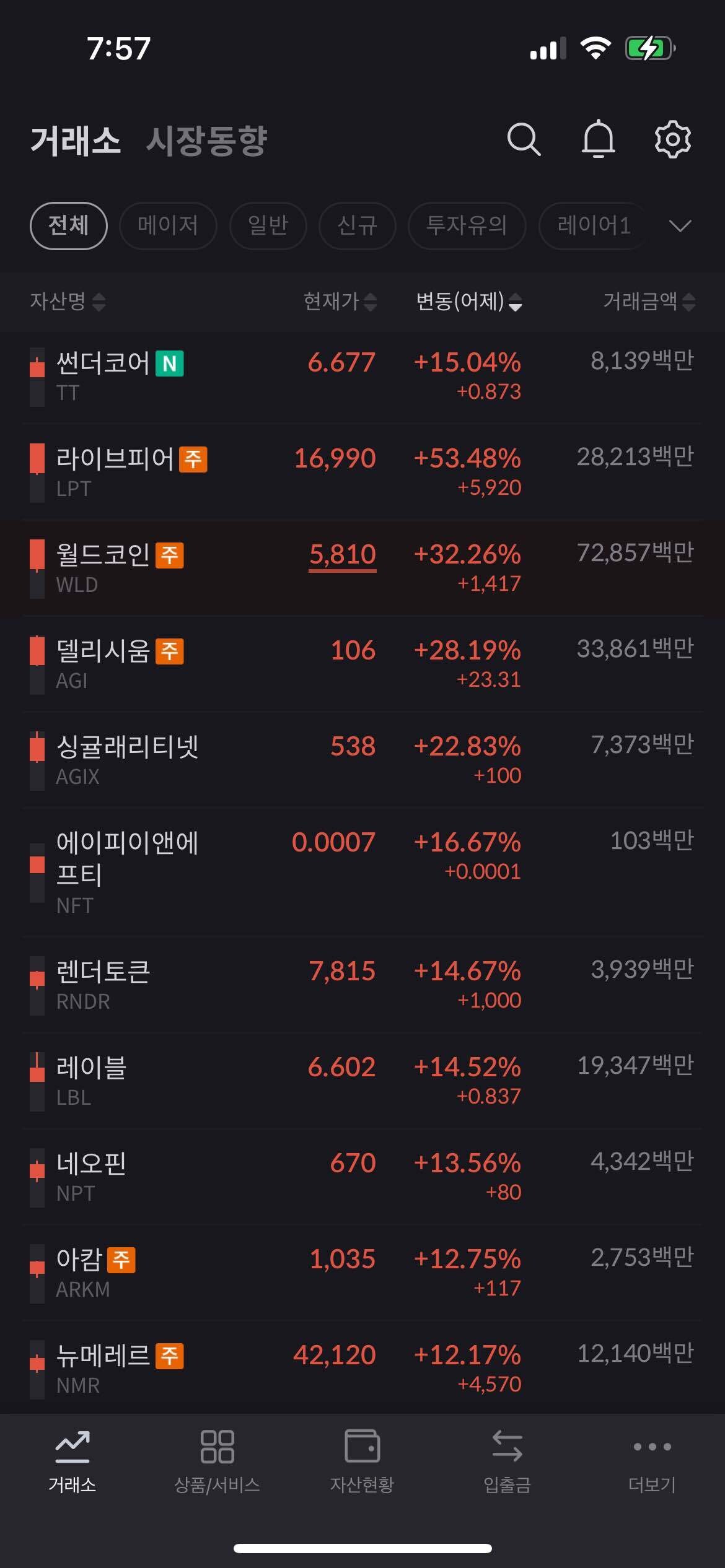Open the settings gear icon
725x1568 pixels.
point(673,140)
